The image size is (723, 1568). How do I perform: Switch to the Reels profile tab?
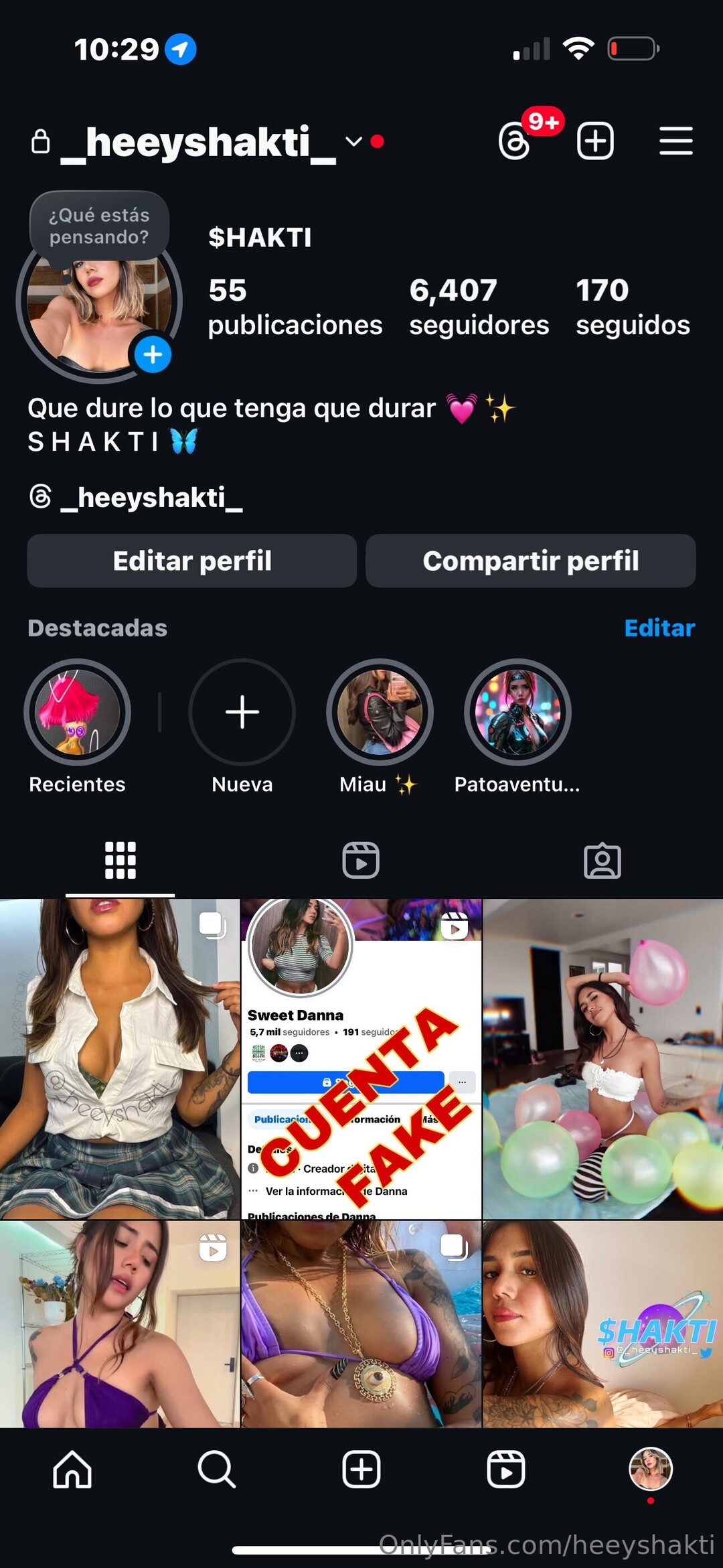coord(361,860)
